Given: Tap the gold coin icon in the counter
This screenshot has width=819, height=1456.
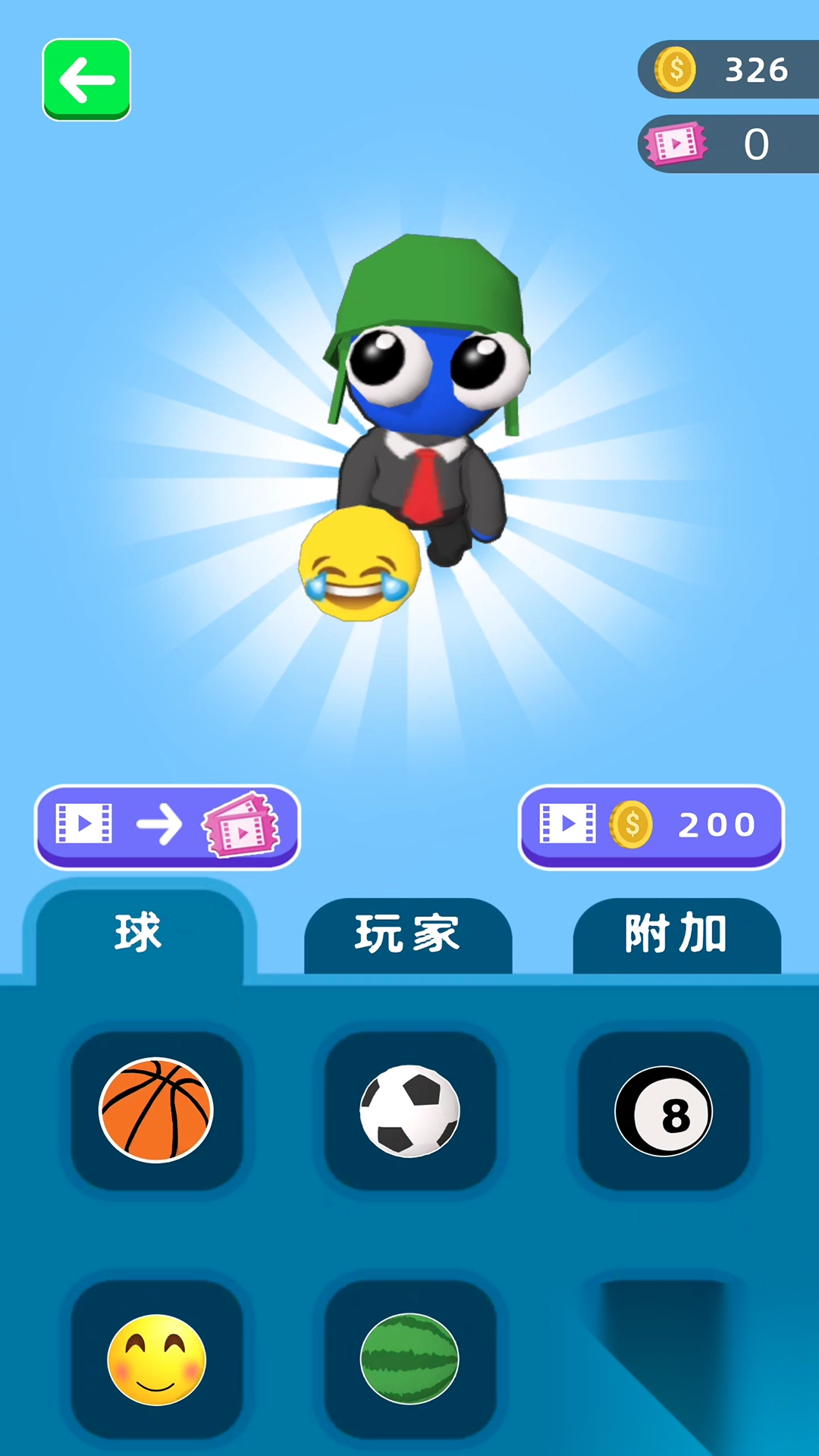Looking at the screenshot, I should tap(676, 70).
